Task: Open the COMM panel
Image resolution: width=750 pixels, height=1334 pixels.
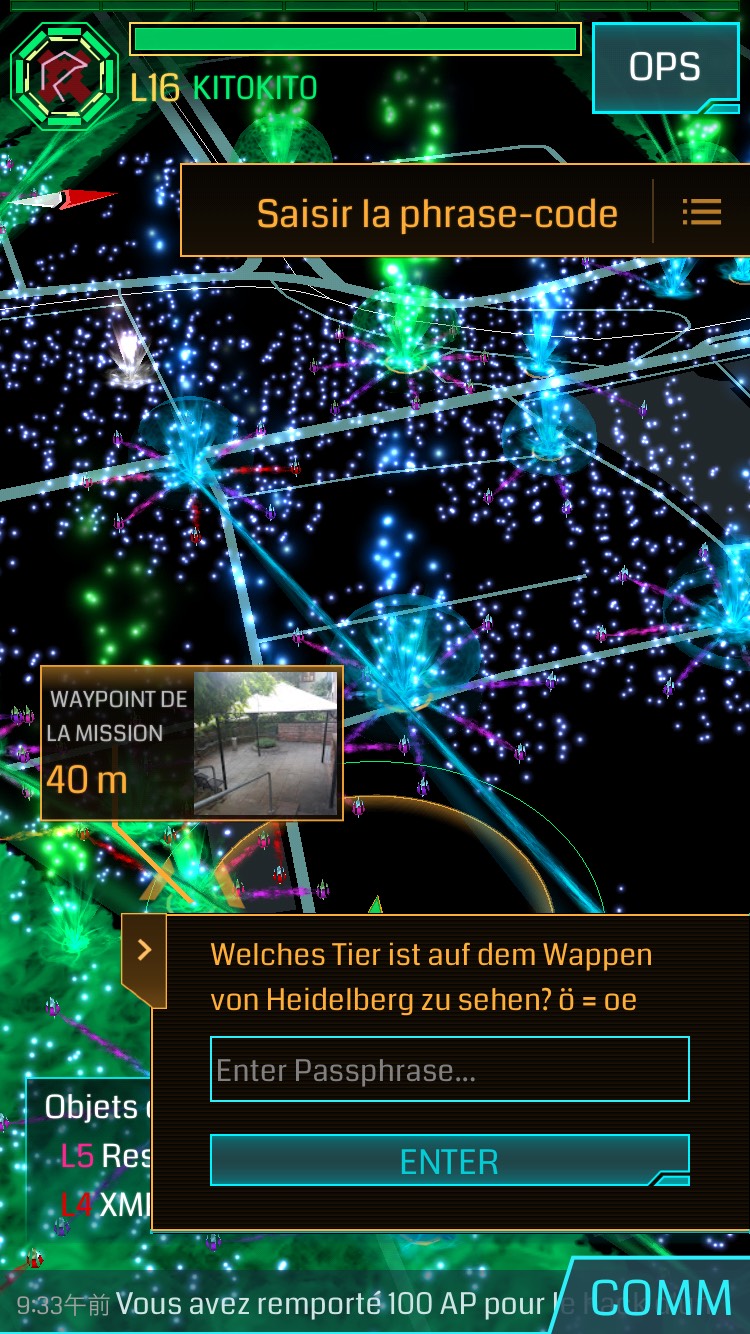Action: click(x=660, y=1299)
